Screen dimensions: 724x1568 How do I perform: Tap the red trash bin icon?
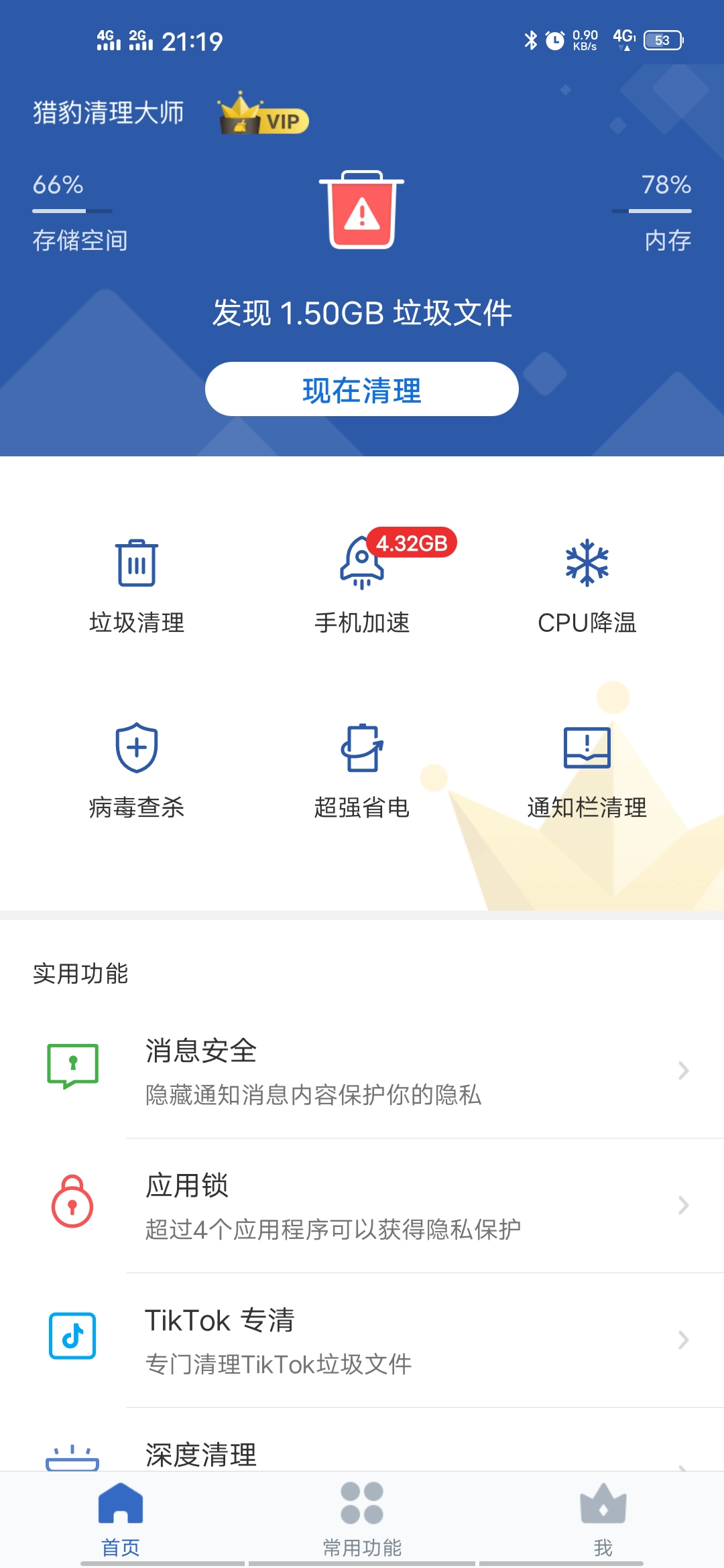click(362, 210)
